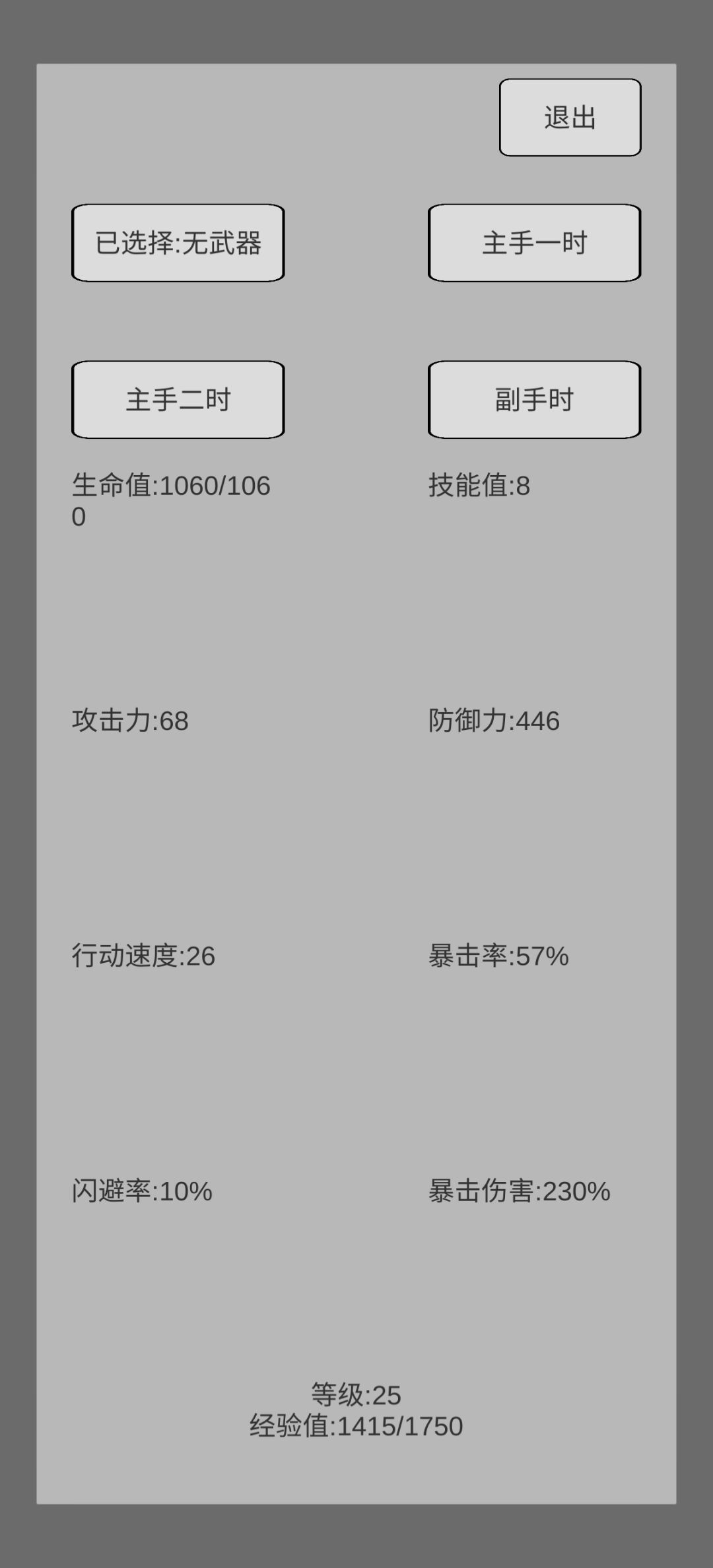713x1568 pixels.
Task: Tap the 已选择:无武器 button
Action: (178, 243)
